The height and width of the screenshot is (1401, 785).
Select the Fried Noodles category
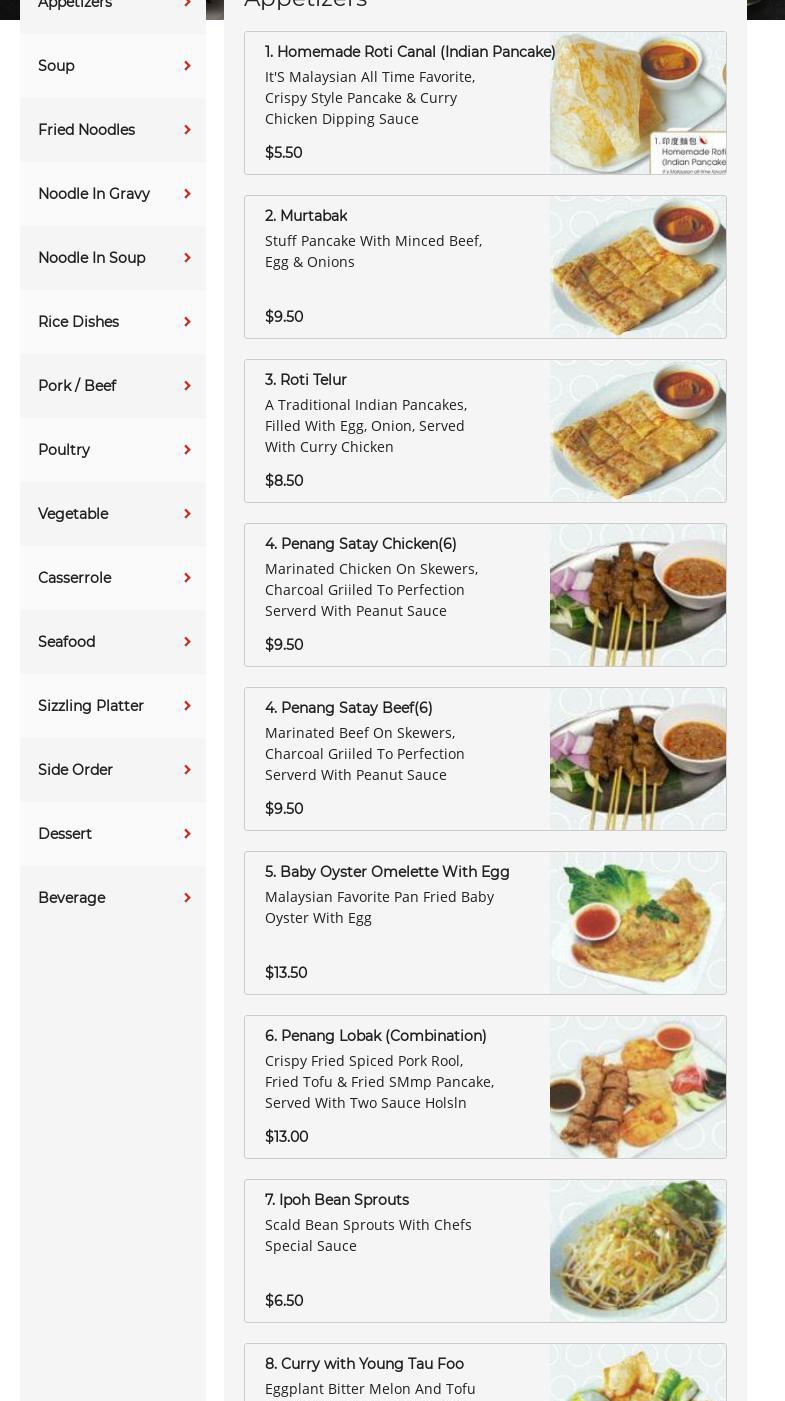[x=113, y=130]
